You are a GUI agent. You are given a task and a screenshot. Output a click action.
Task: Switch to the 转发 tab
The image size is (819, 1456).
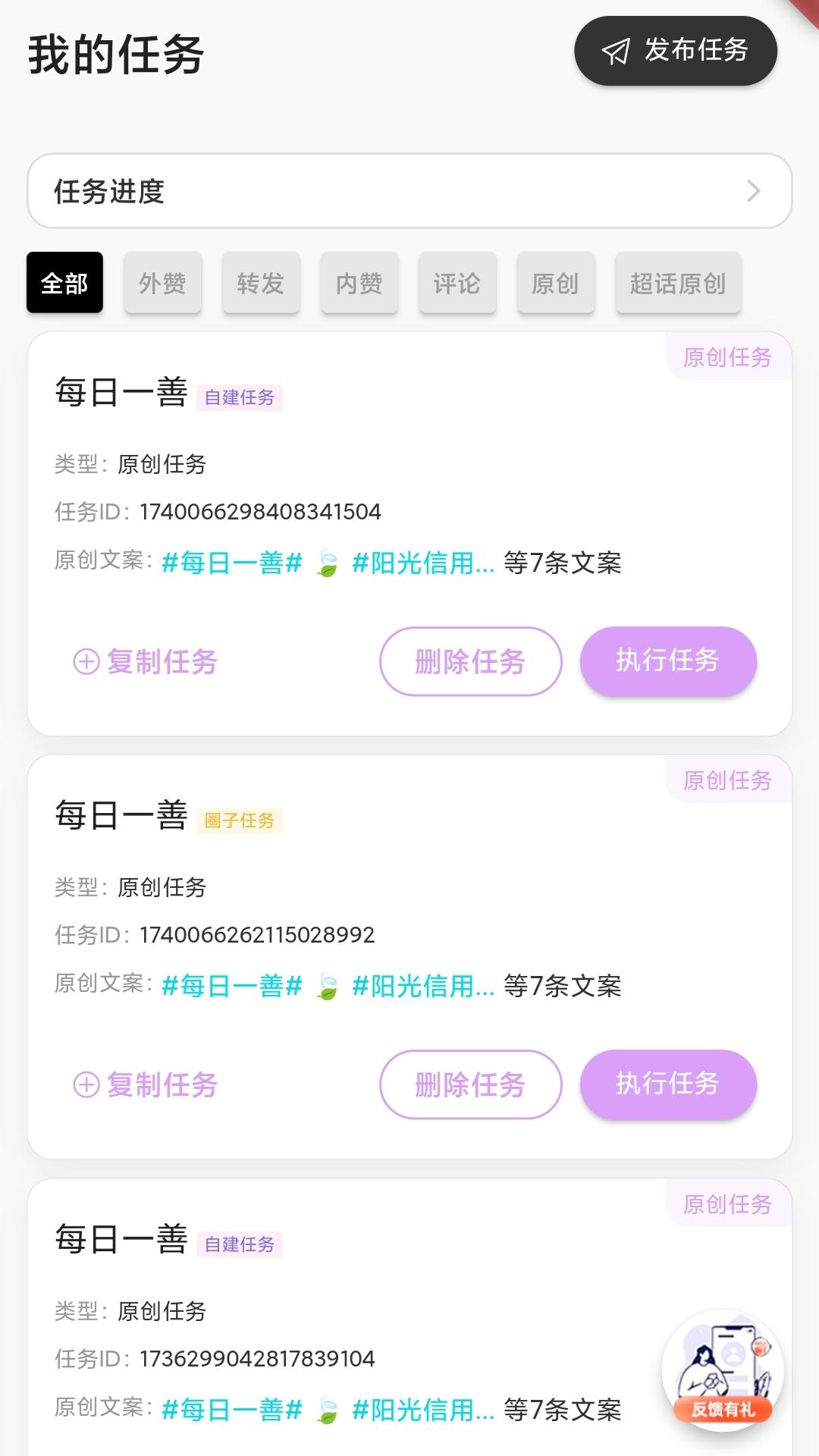click(x=261, y=283)
